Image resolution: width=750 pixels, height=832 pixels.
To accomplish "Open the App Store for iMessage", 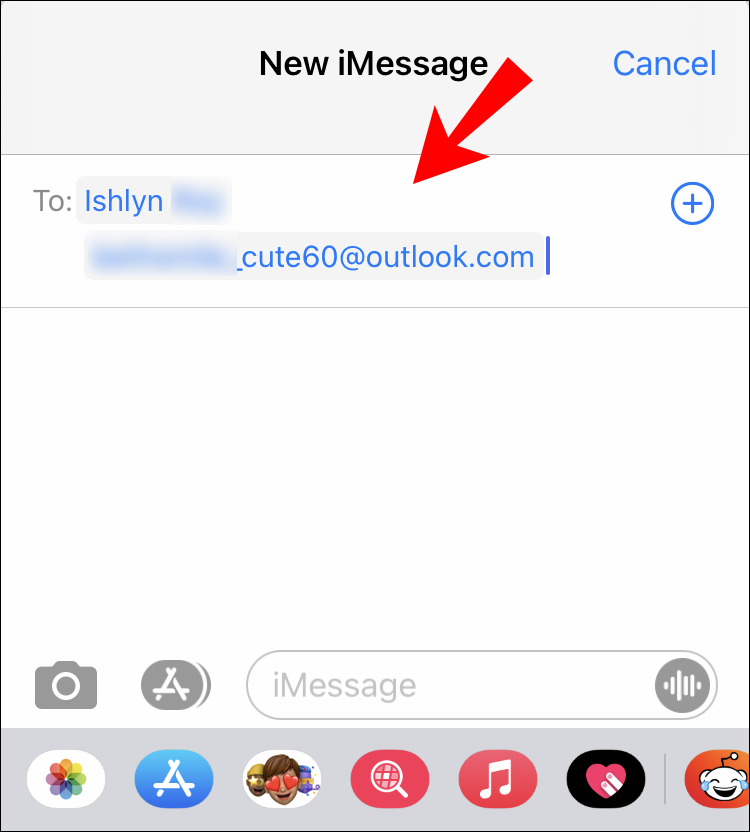I will (174, 778).
